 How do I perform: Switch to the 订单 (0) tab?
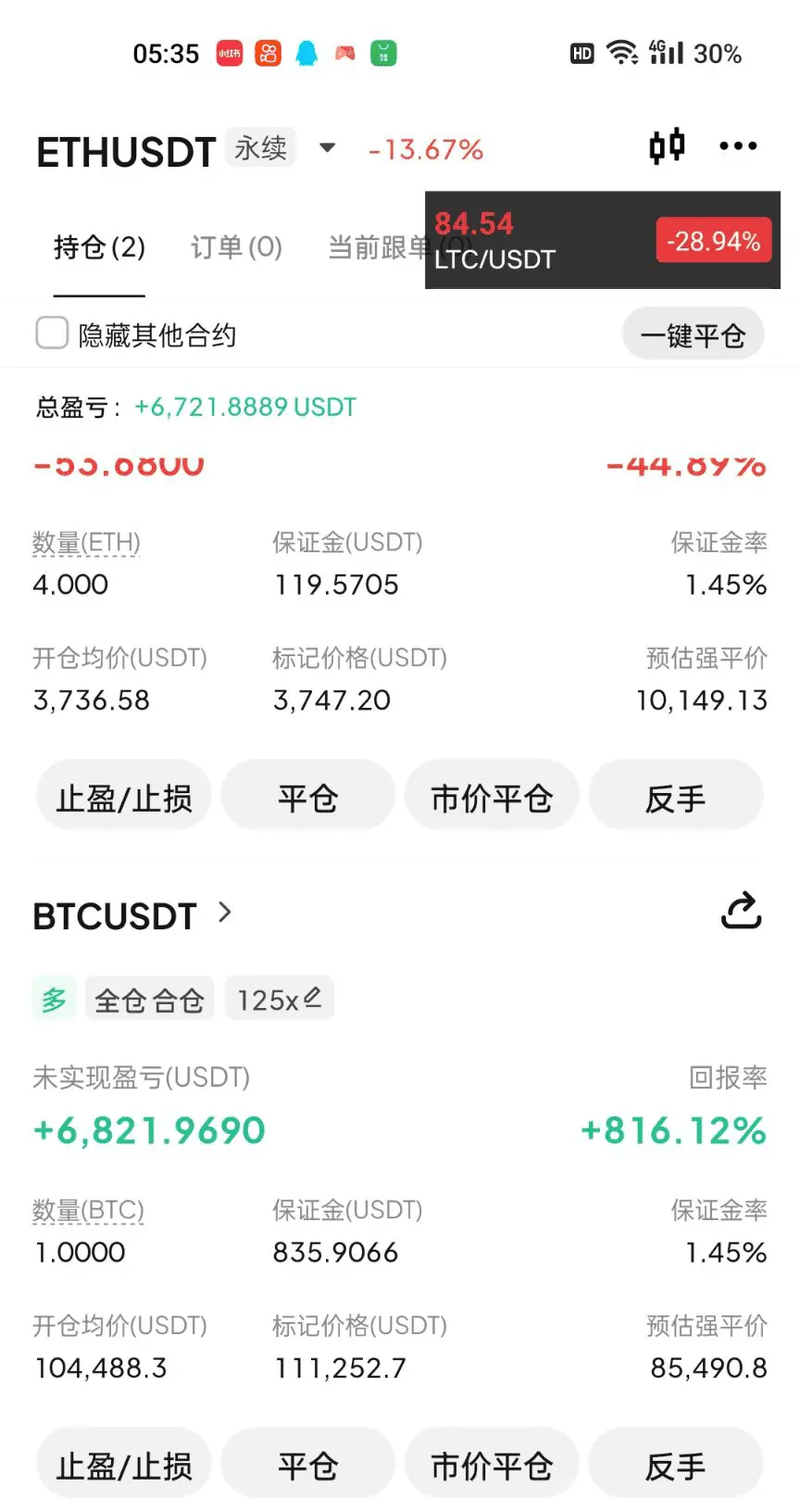236,247
